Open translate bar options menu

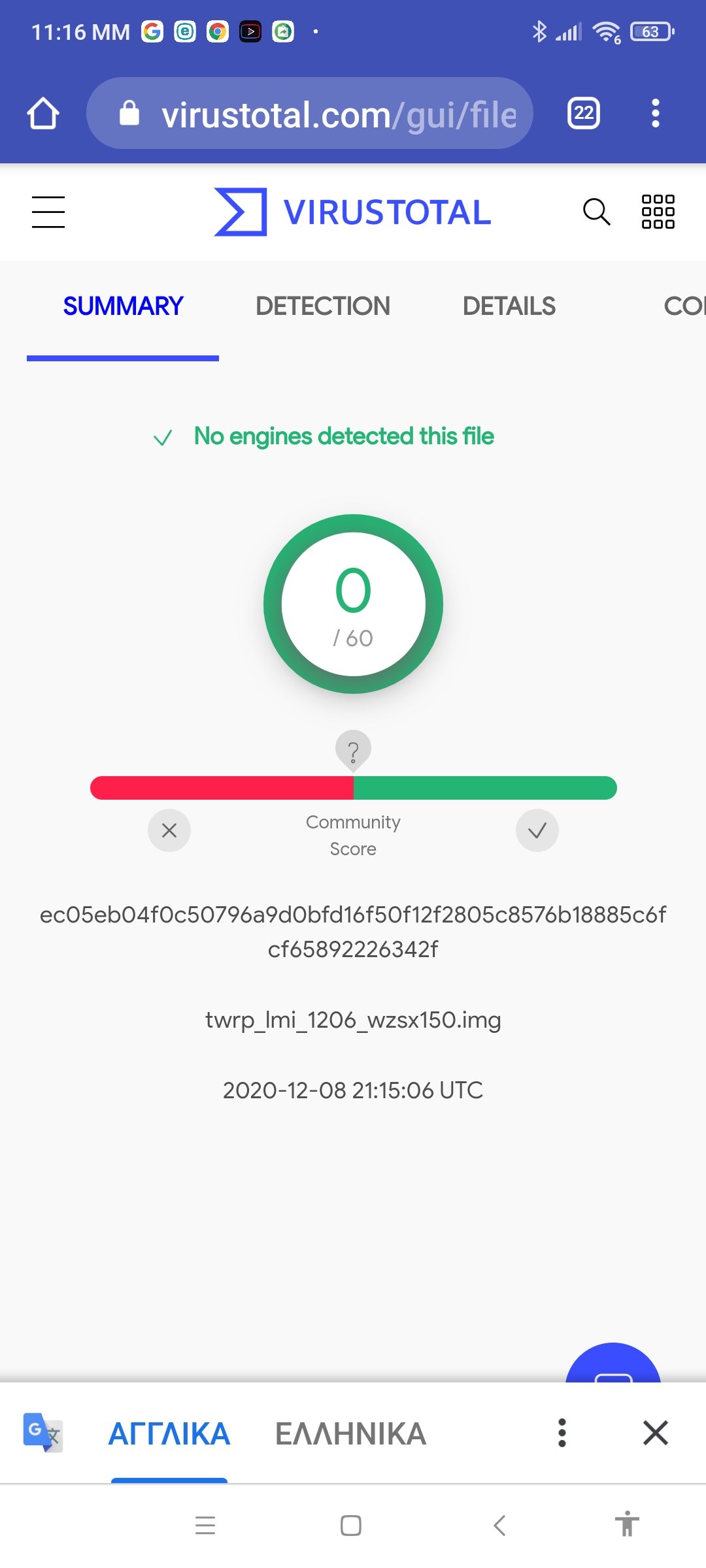pos(562,1433)
